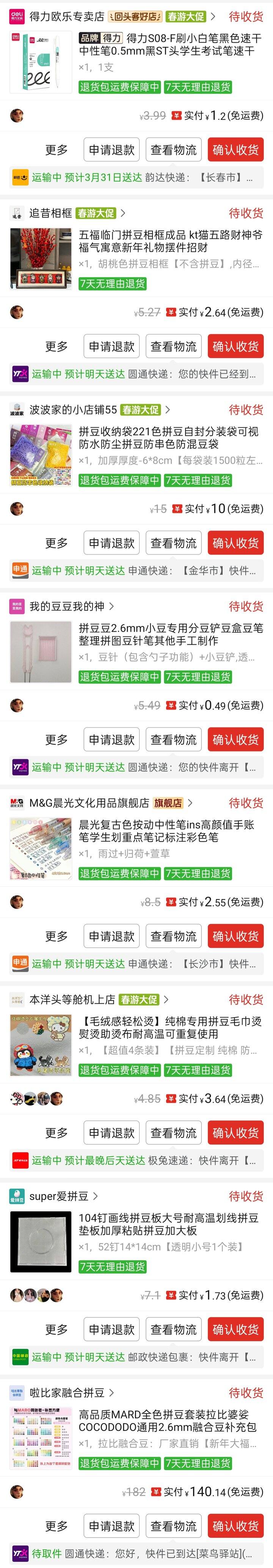View logistics for 104钉画线拼豆板 order
This screenshot has height=1568, width=273.
(173, 1330)
